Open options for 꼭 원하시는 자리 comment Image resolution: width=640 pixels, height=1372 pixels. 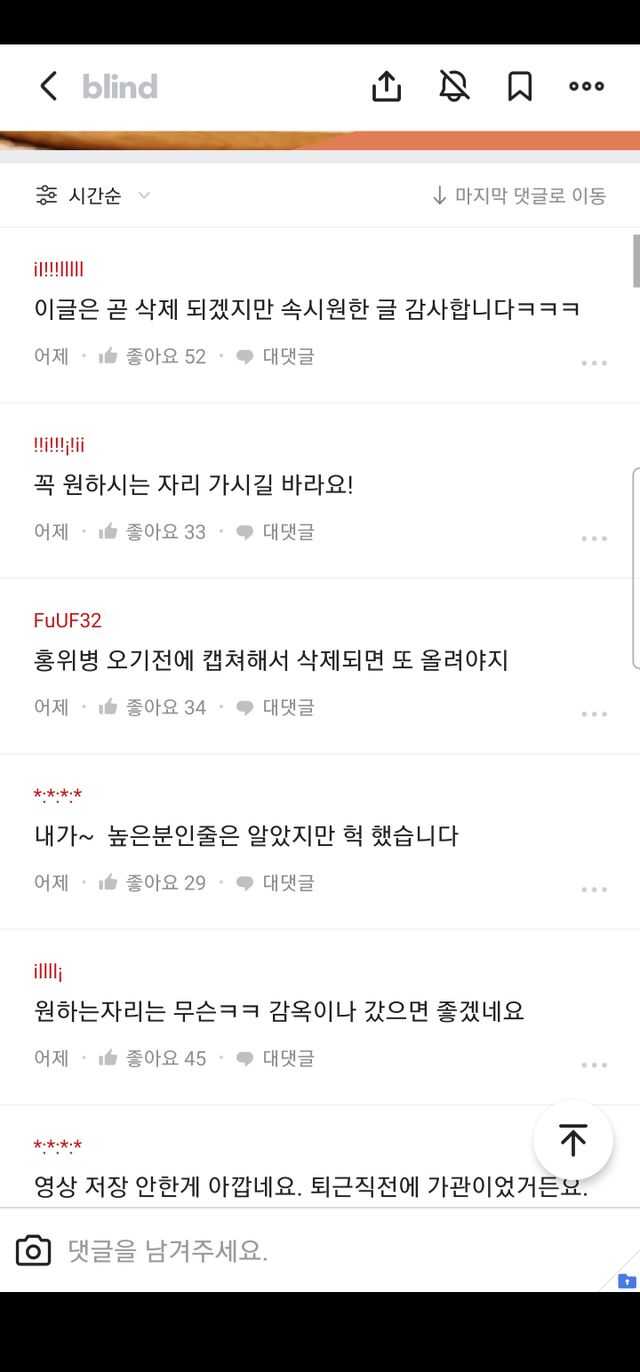click(594, 538)
